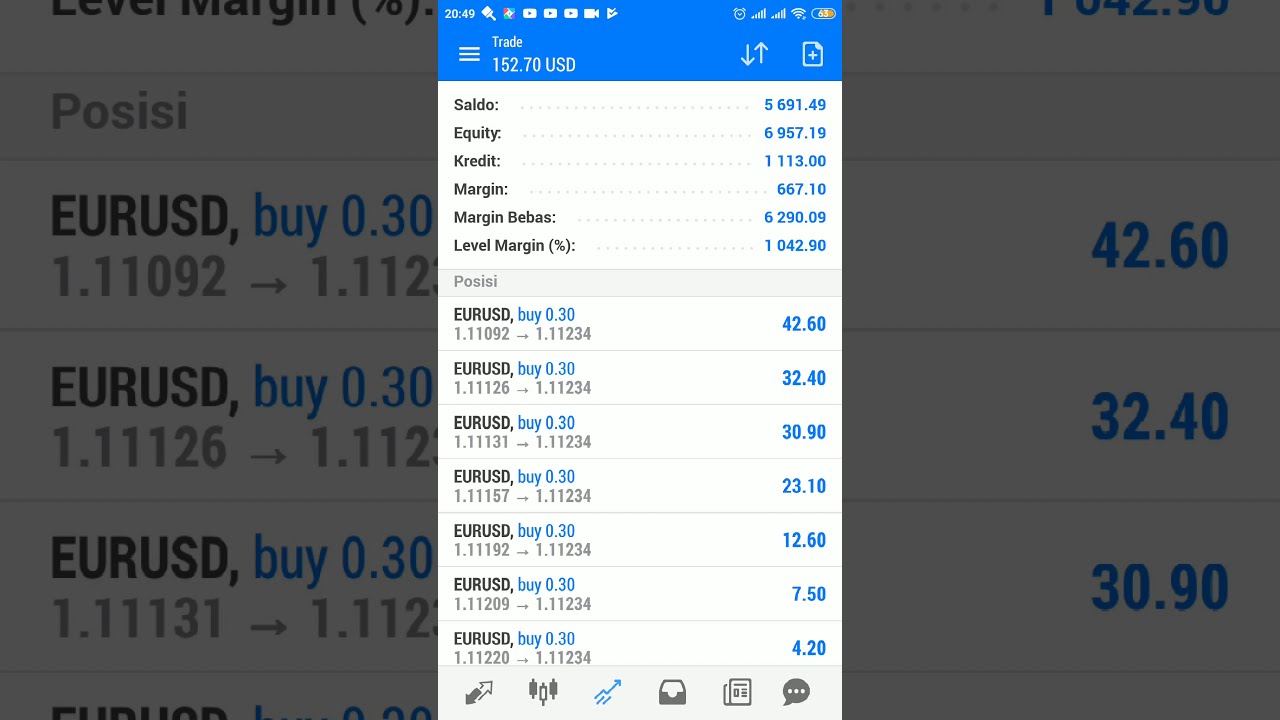The width and height of the screenshot is (1280, 720).
Task: Select EURUSD position entered at 1.11192
Action: coord(640,540)
